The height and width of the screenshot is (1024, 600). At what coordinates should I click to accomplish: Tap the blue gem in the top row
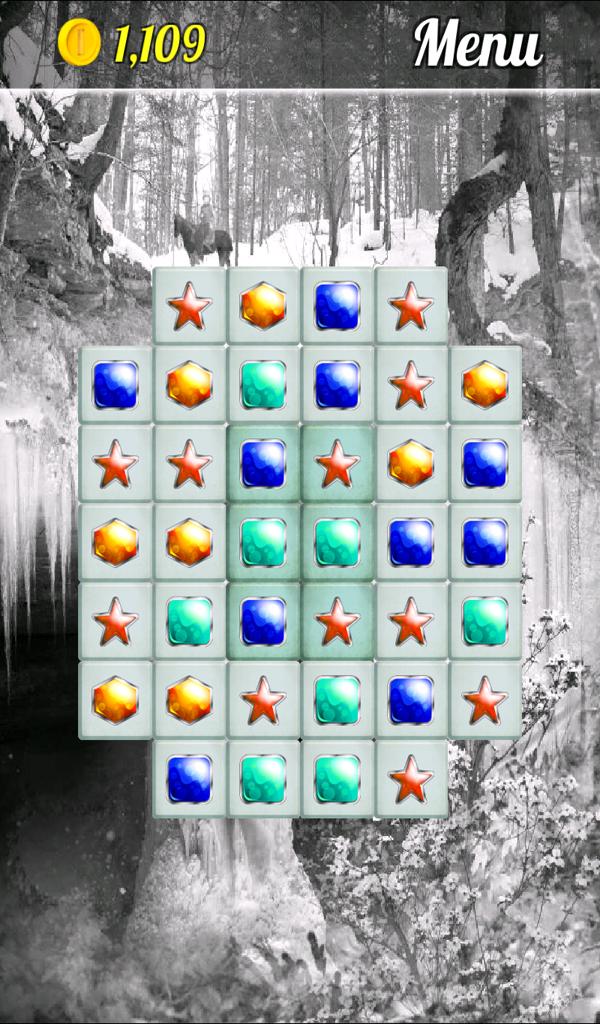(337, 306)
